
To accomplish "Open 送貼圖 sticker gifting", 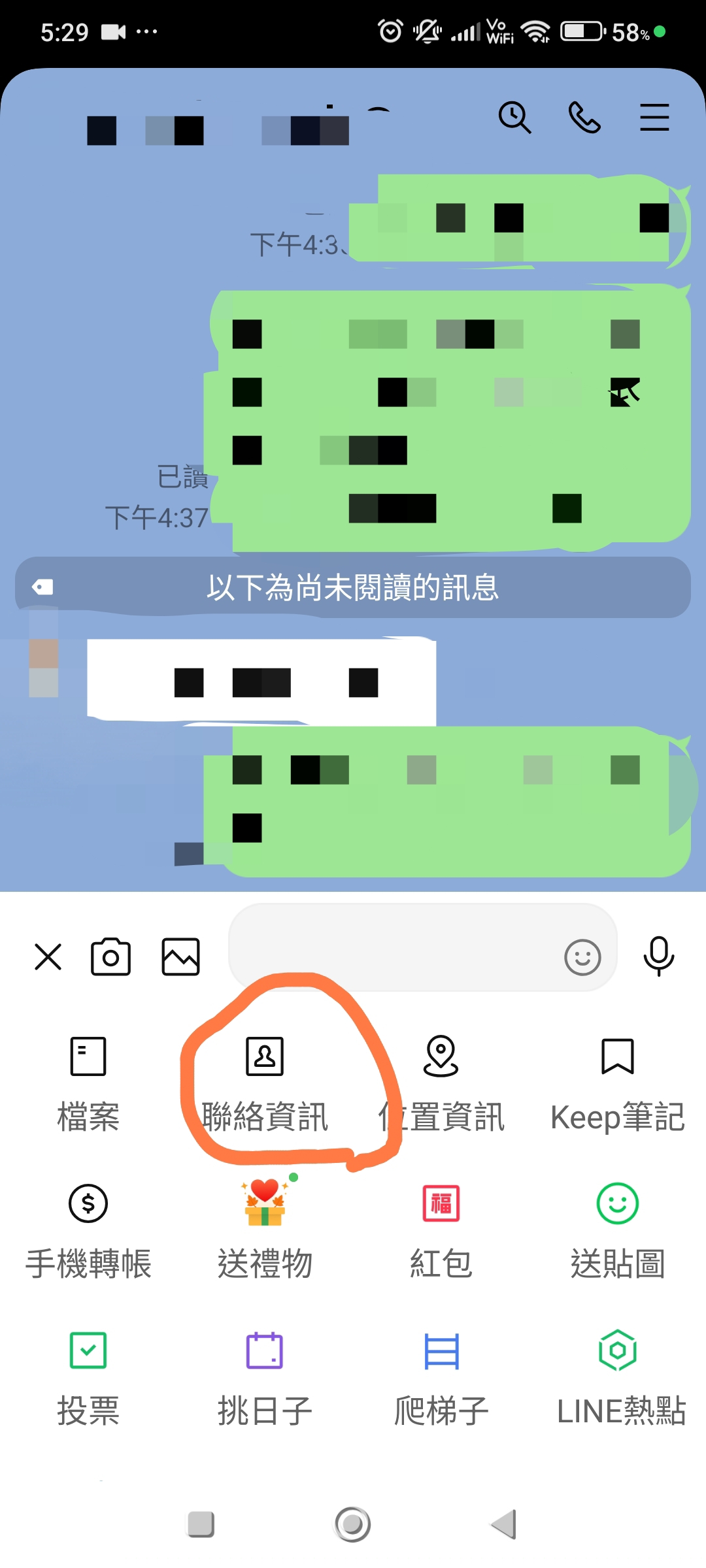I will (x=617, y=1228).
